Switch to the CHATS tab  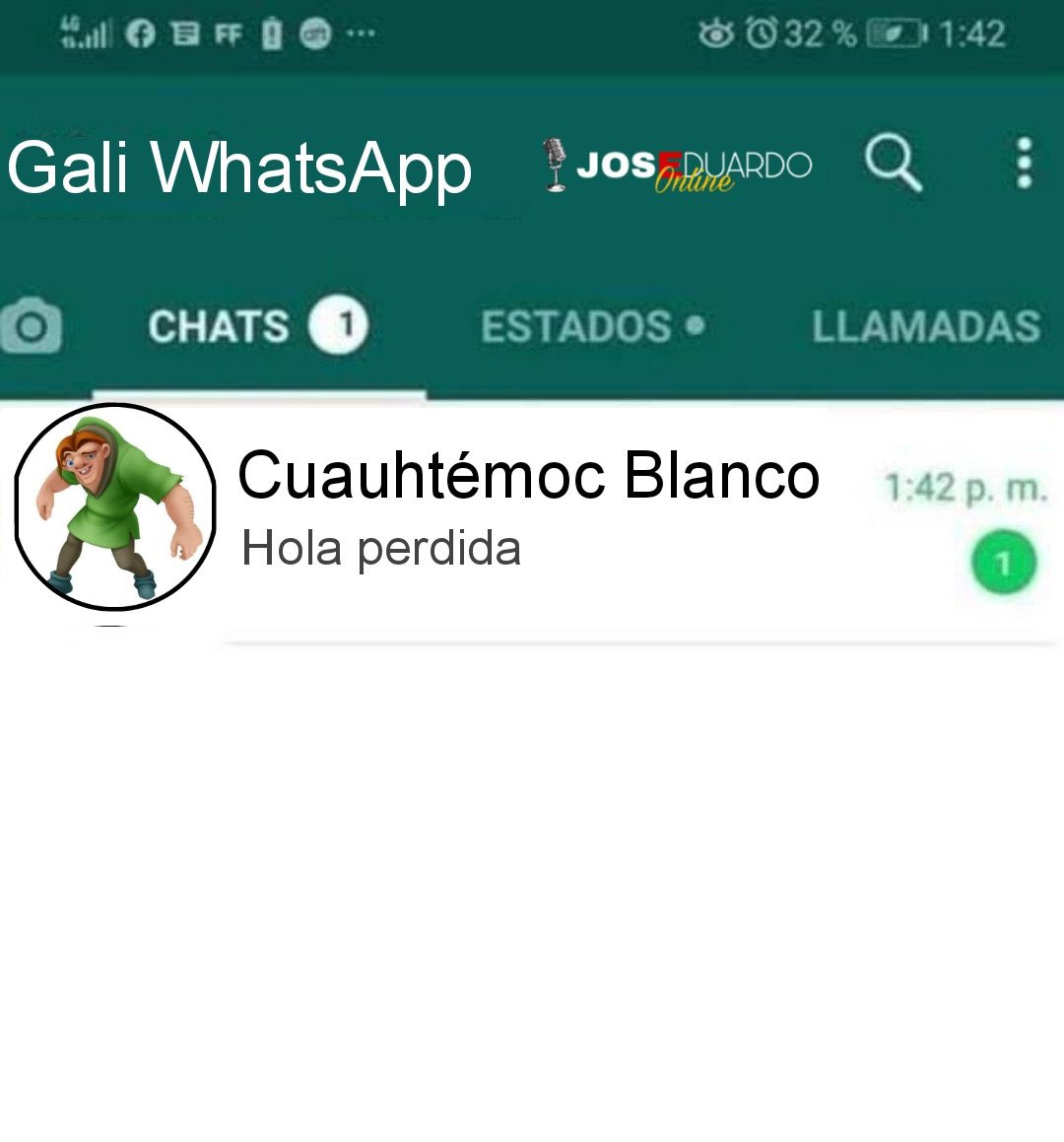click(256, 326)
